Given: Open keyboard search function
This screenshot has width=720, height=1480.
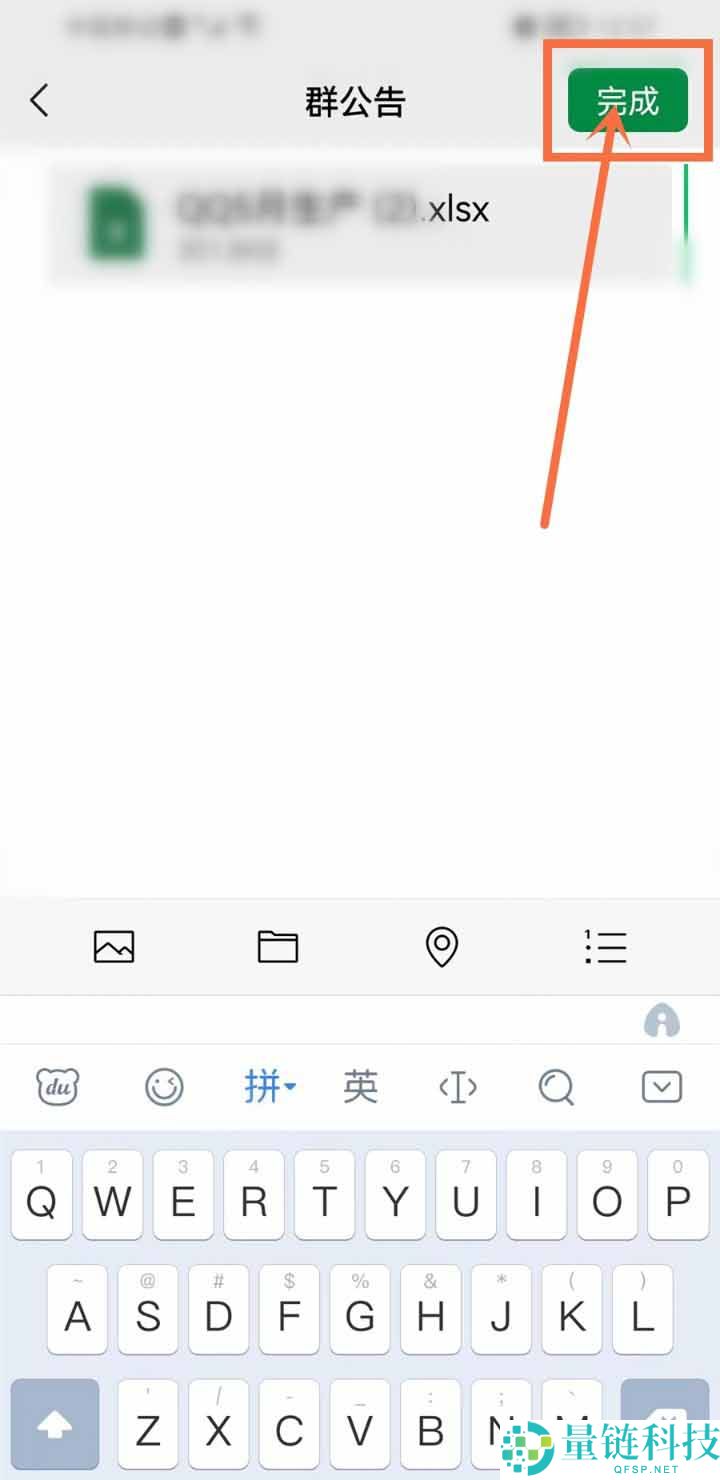Looking at the screenshot, I should pyautogui.click(x=557, y=1086).
